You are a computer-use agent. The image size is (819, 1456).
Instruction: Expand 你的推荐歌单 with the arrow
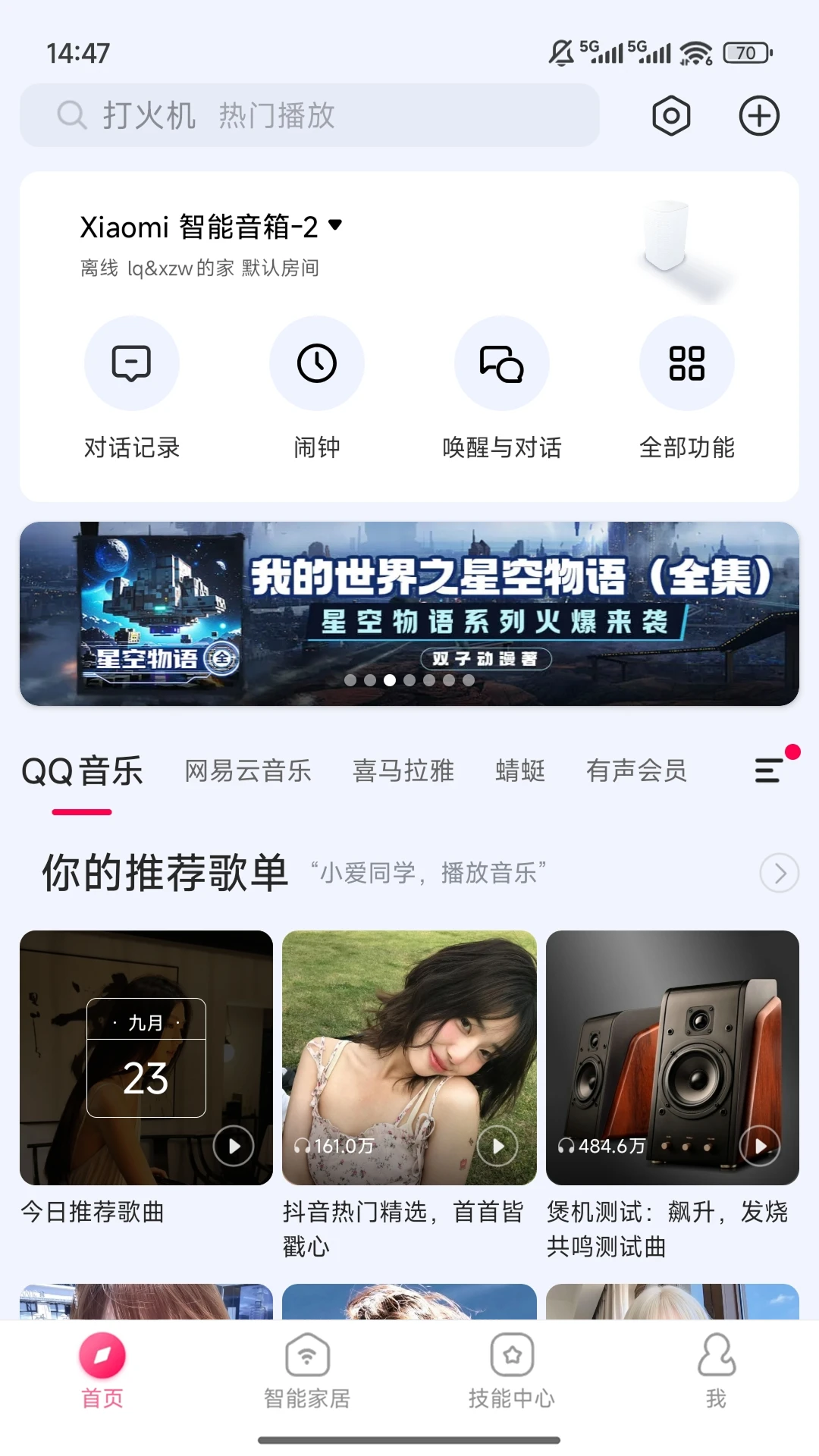point(780,874)
